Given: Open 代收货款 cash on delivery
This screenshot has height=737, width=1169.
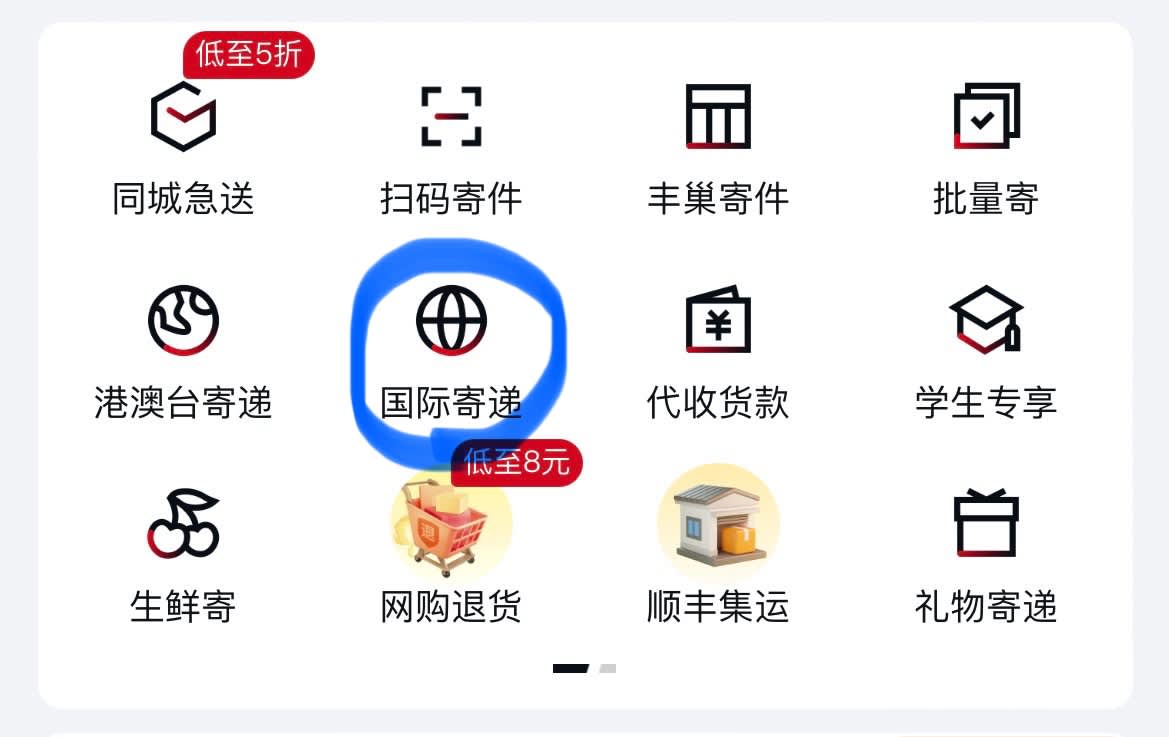Looking at the screenshot, I should [718, 350].
